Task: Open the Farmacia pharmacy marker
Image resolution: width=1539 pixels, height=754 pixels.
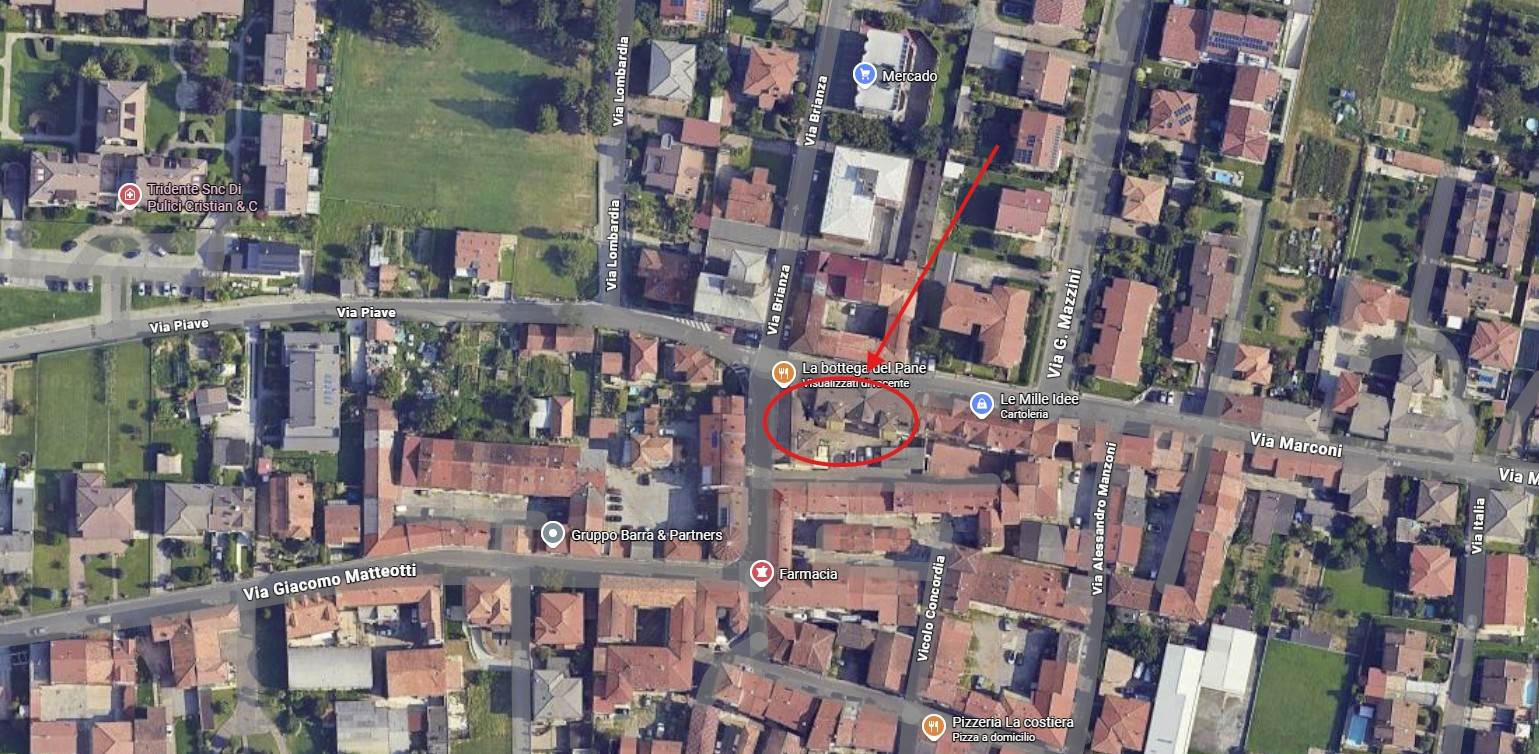Action: point(762,573)
